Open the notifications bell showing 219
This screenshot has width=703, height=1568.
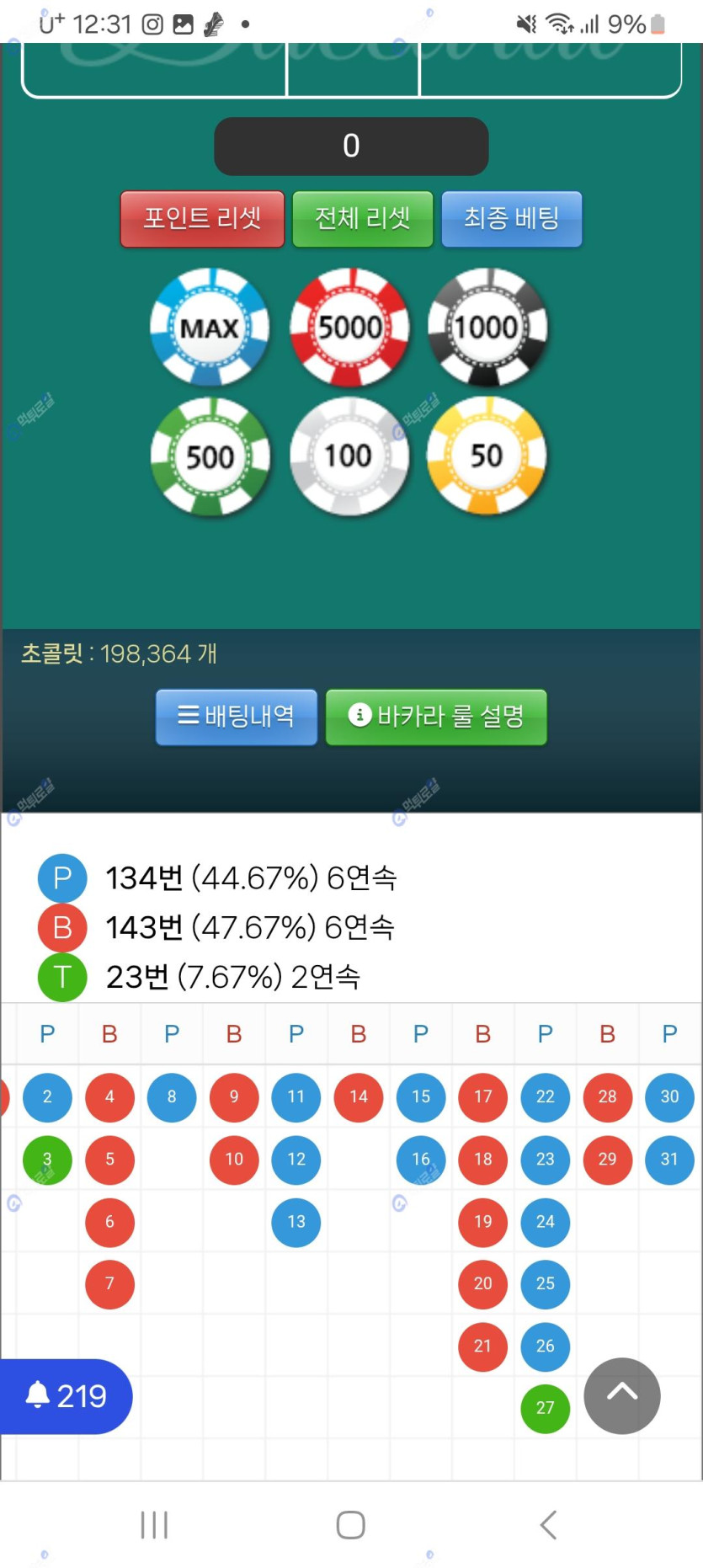point(66,1396)
